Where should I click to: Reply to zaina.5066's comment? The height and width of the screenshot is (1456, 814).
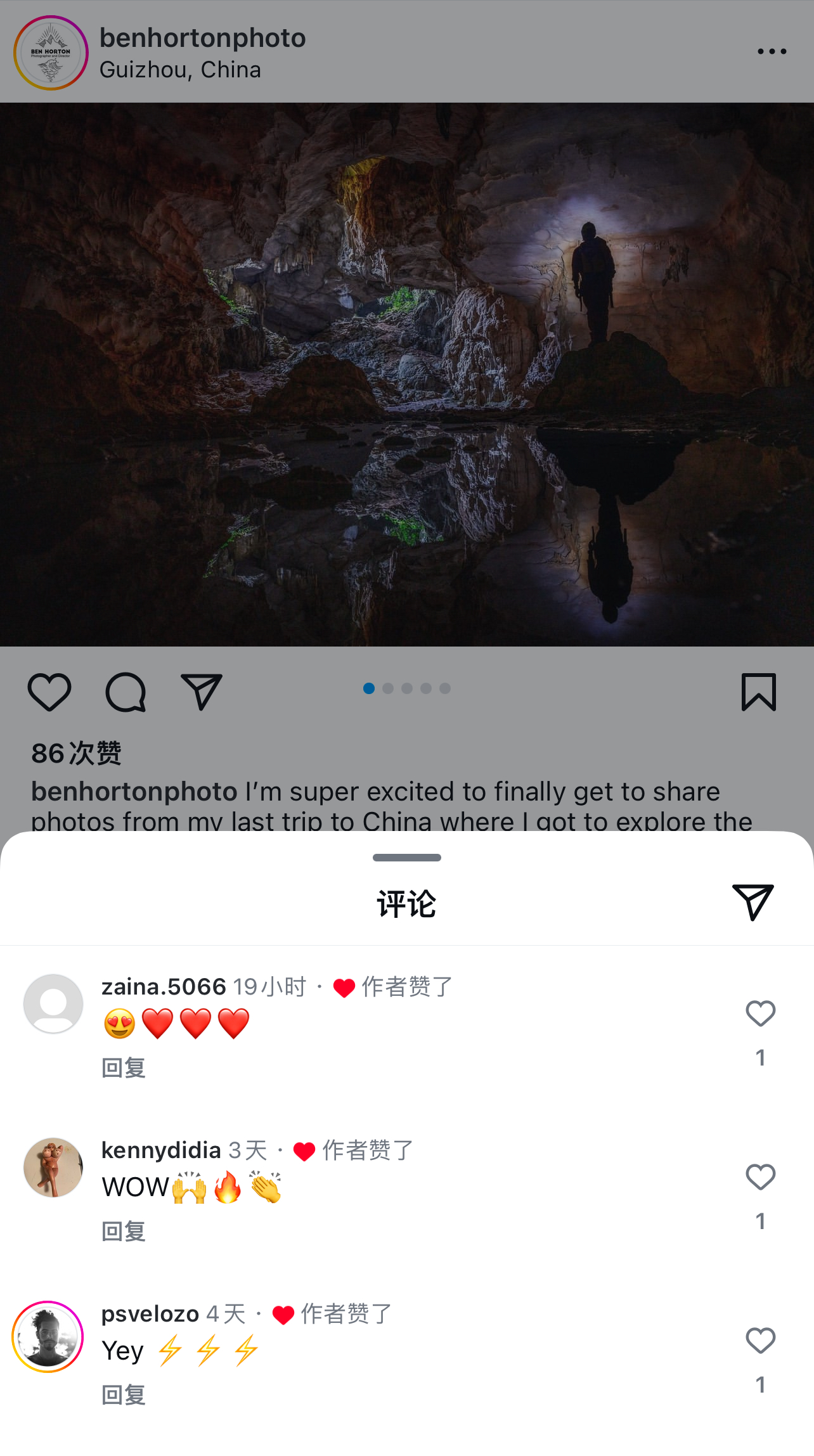(x=124, y=1068)
